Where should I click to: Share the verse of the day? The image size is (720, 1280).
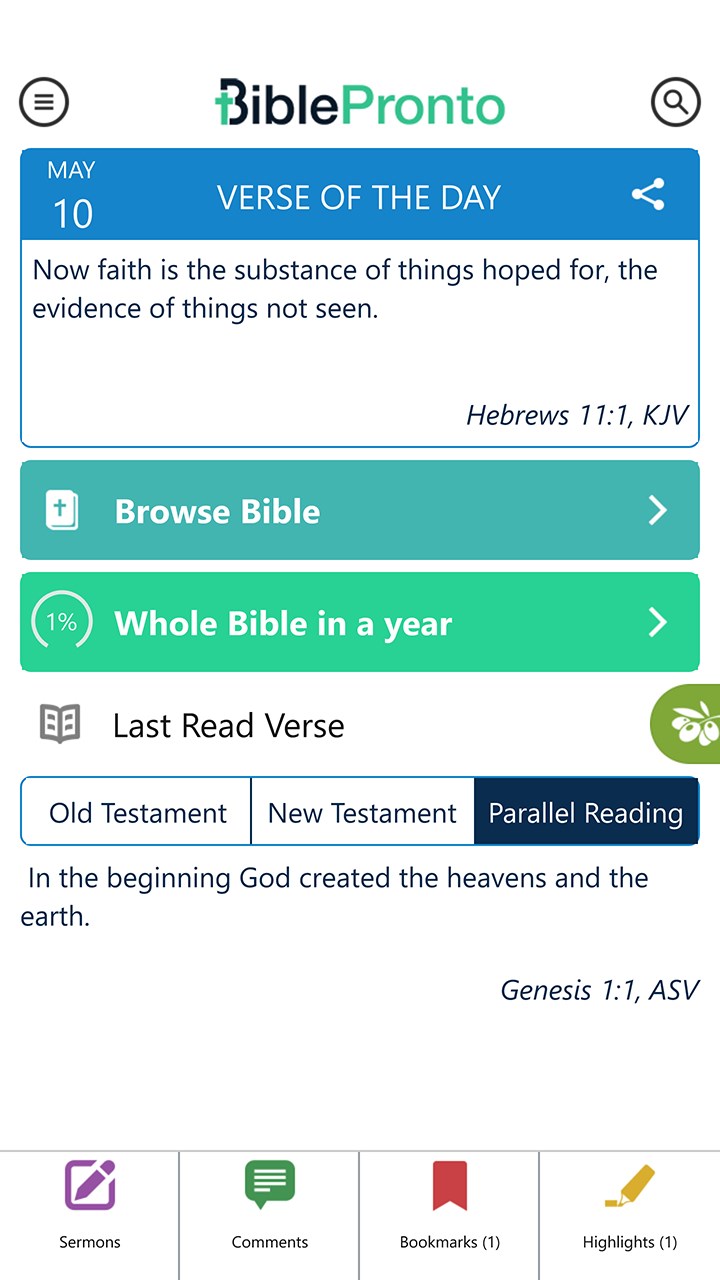[x=648, y=195]
